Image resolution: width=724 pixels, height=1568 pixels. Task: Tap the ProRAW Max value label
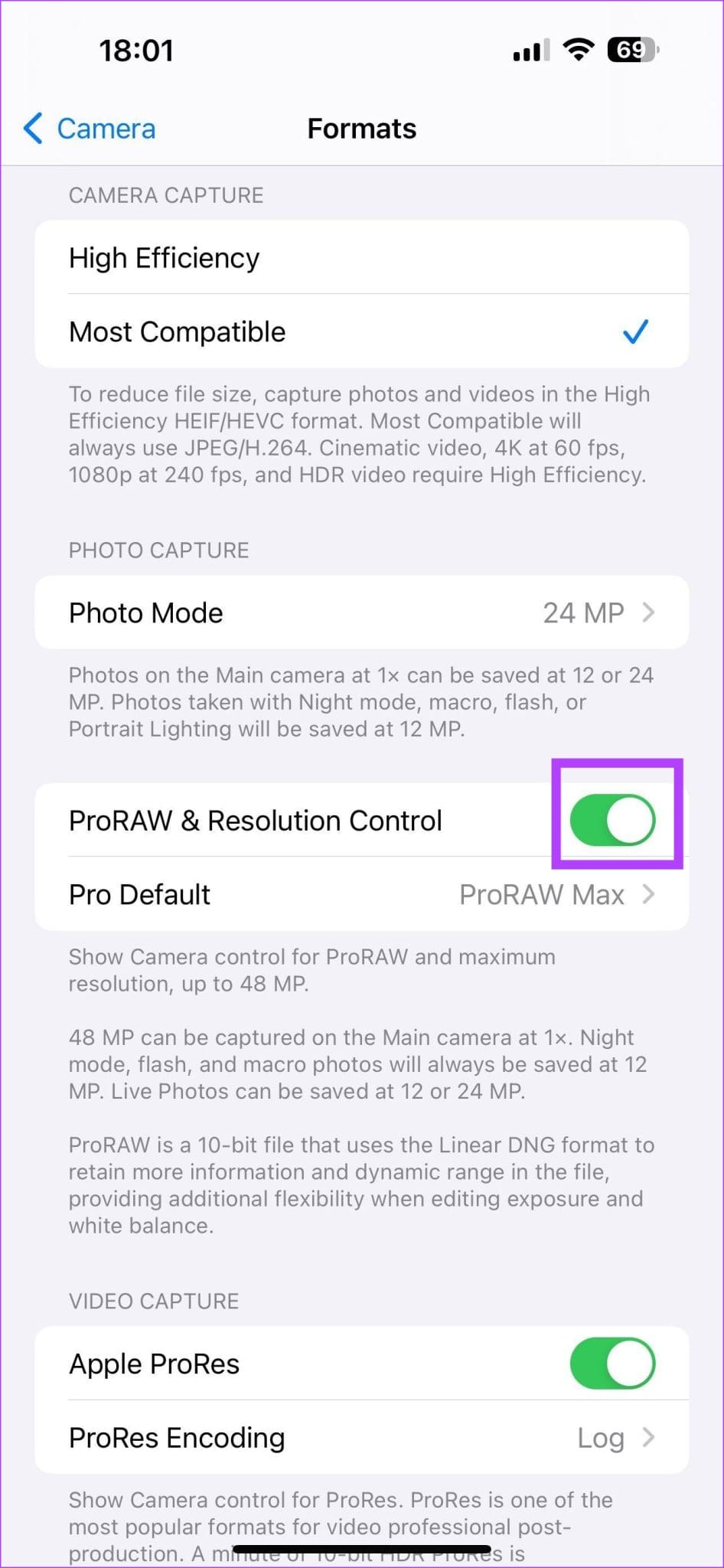tap(542, 893)
